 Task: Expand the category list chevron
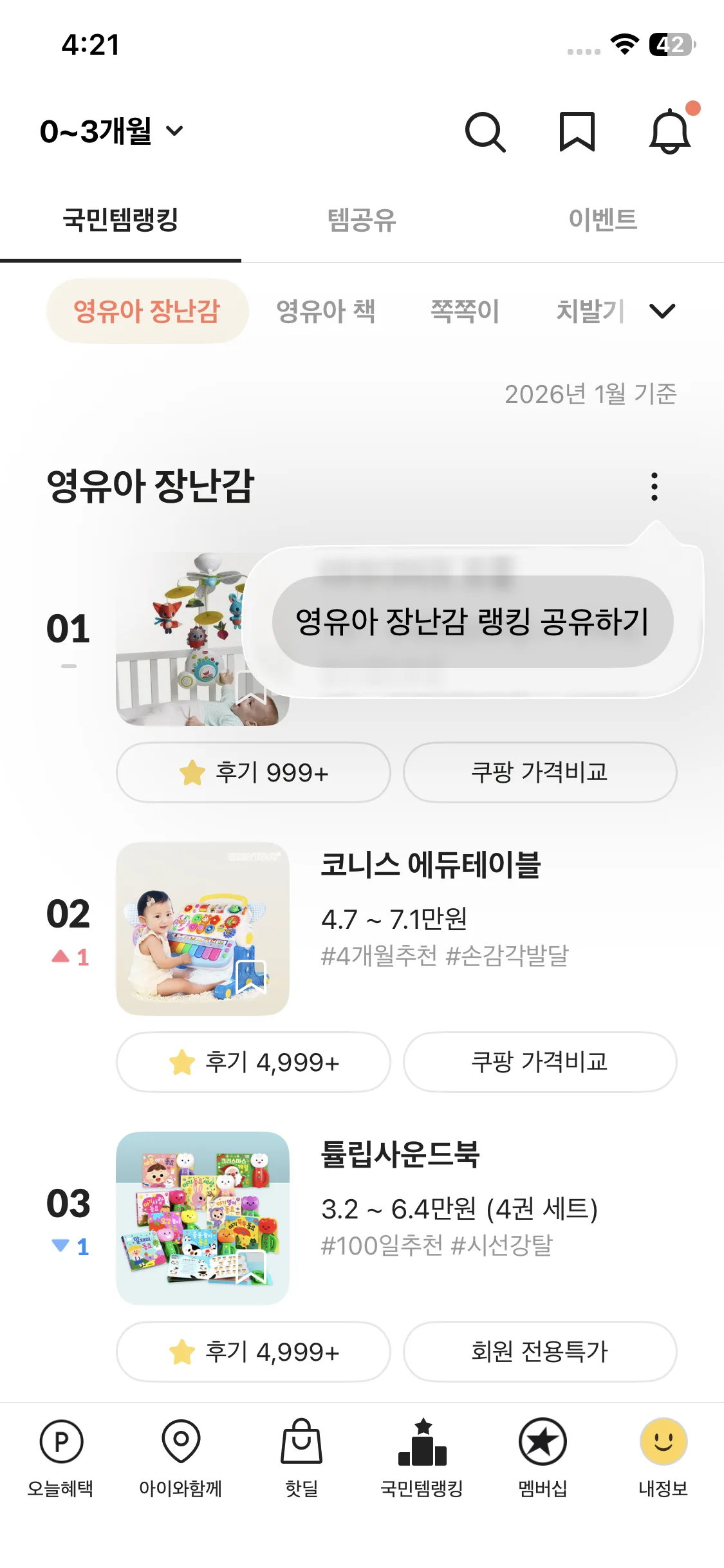662,312
